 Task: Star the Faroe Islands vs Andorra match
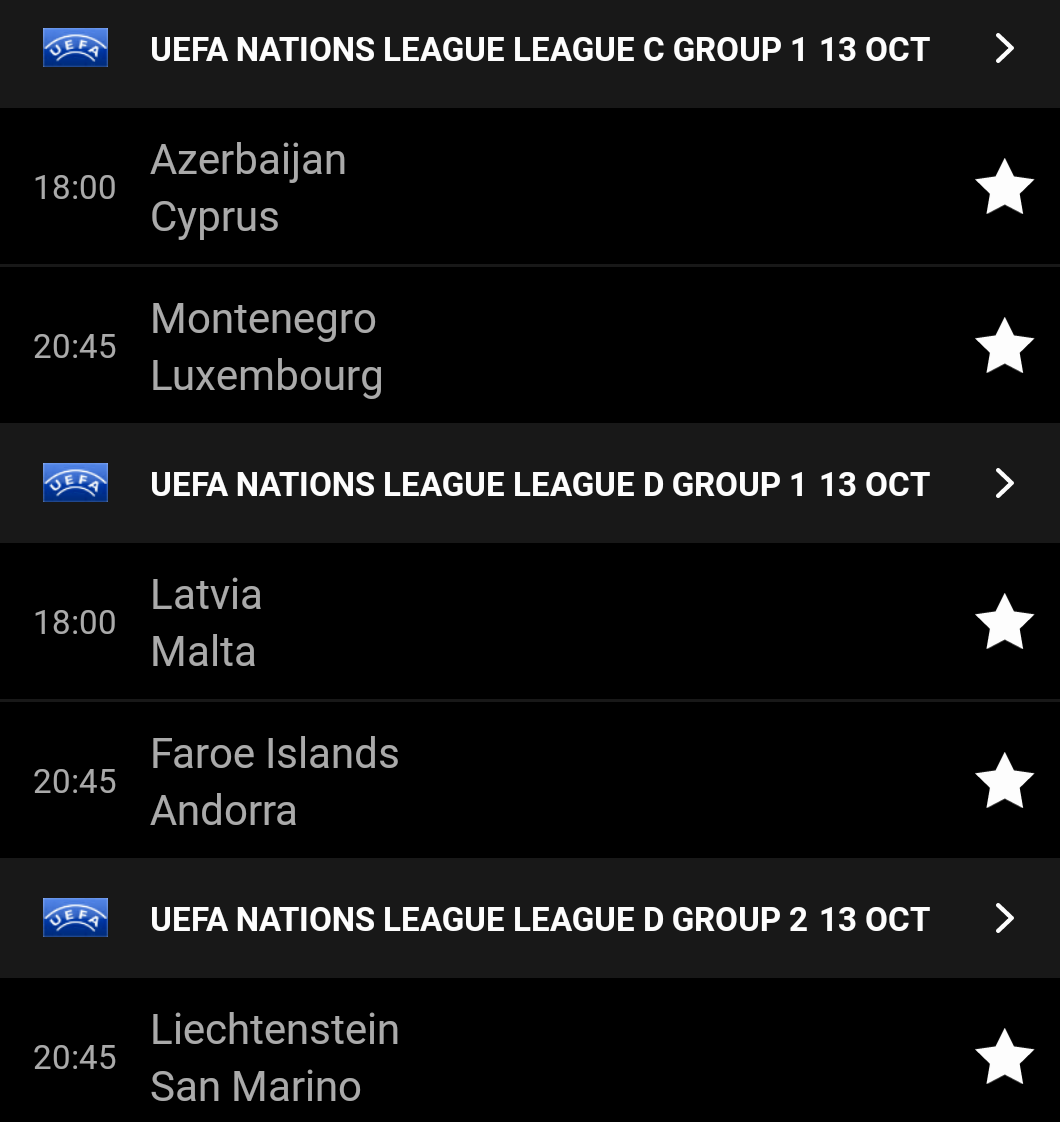click(1004, 781)
